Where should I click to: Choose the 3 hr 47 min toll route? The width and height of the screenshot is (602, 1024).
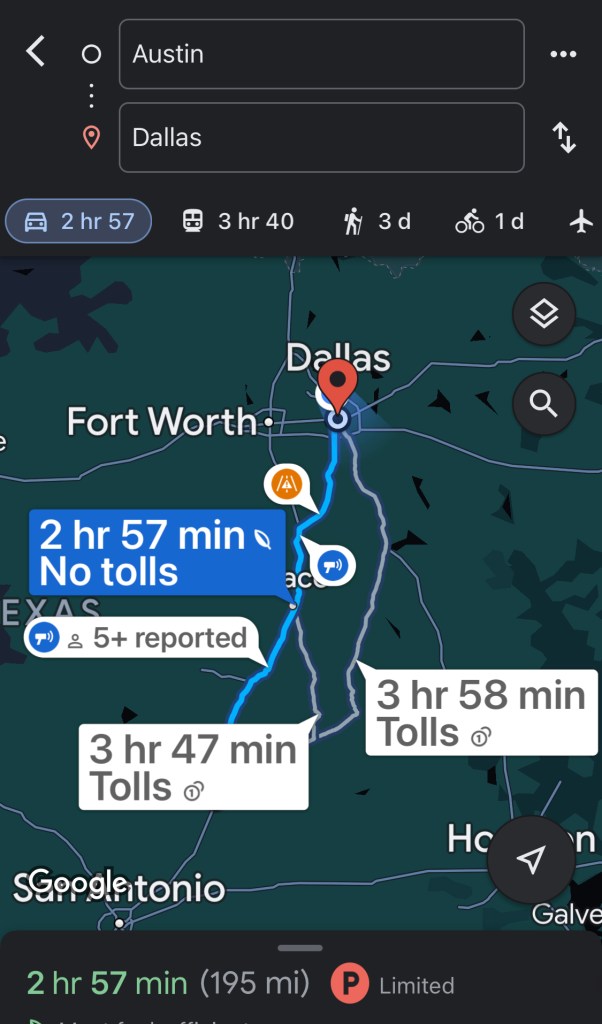tap(193, 767)
